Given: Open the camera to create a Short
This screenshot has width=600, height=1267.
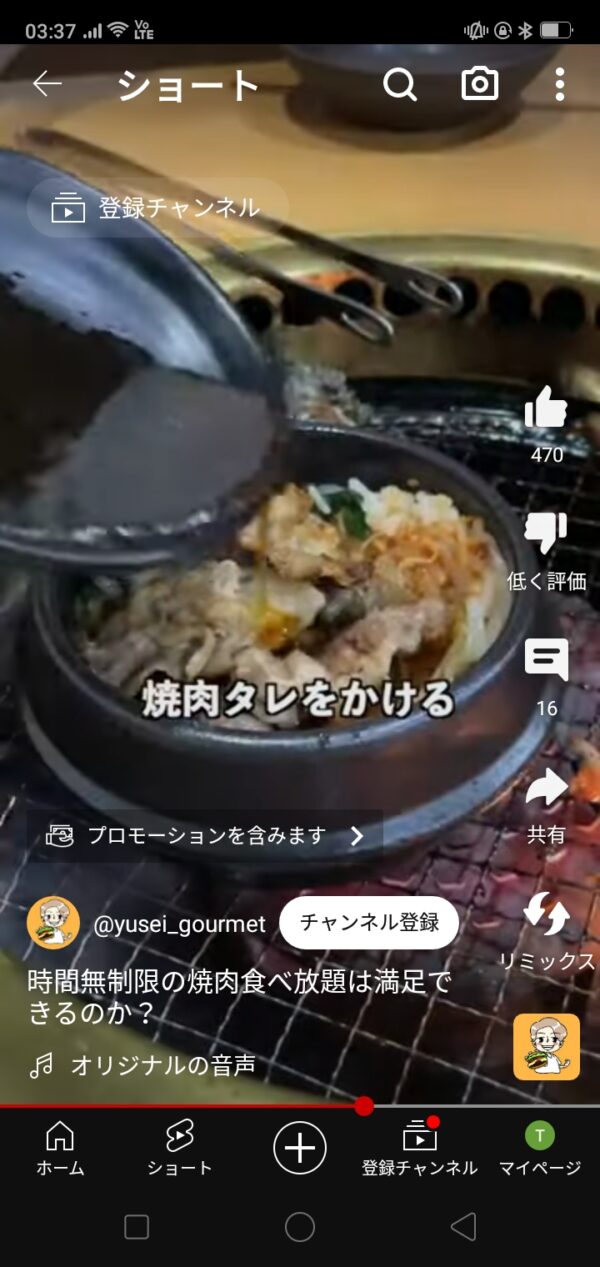Looking at the screenshot, I should (479, 85).
